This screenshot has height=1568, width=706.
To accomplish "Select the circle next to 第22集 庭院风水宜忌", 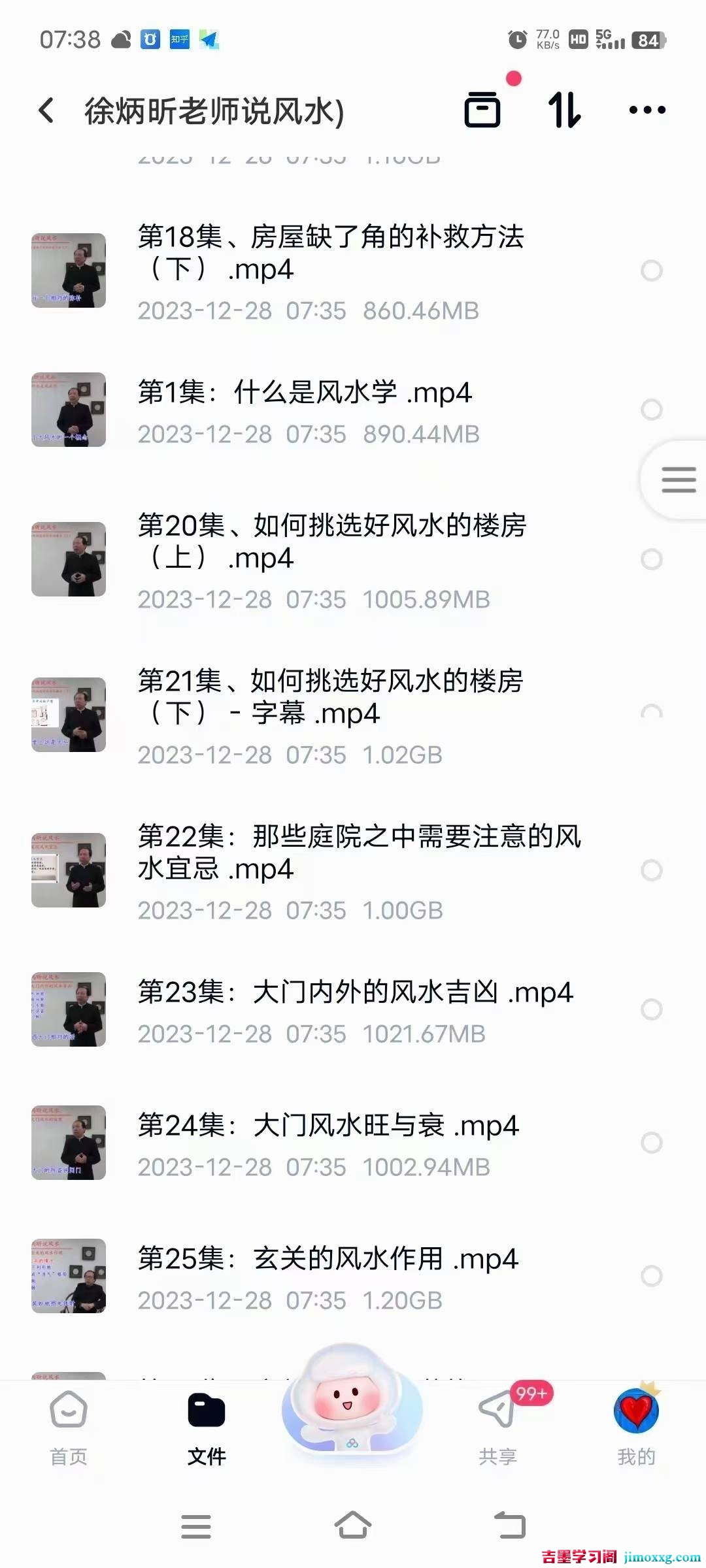I will coord(651,870).
